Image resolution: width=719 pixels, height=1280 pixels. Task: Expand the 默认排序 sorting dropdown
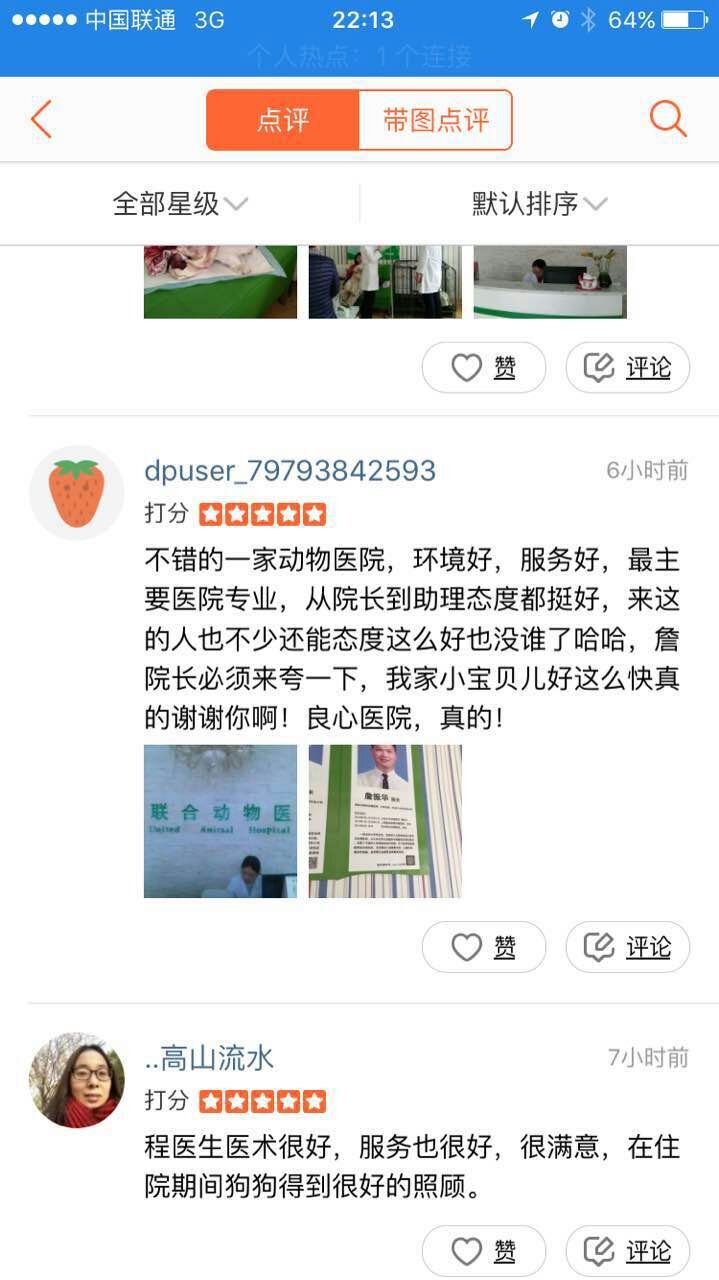(x=539, y=204)
